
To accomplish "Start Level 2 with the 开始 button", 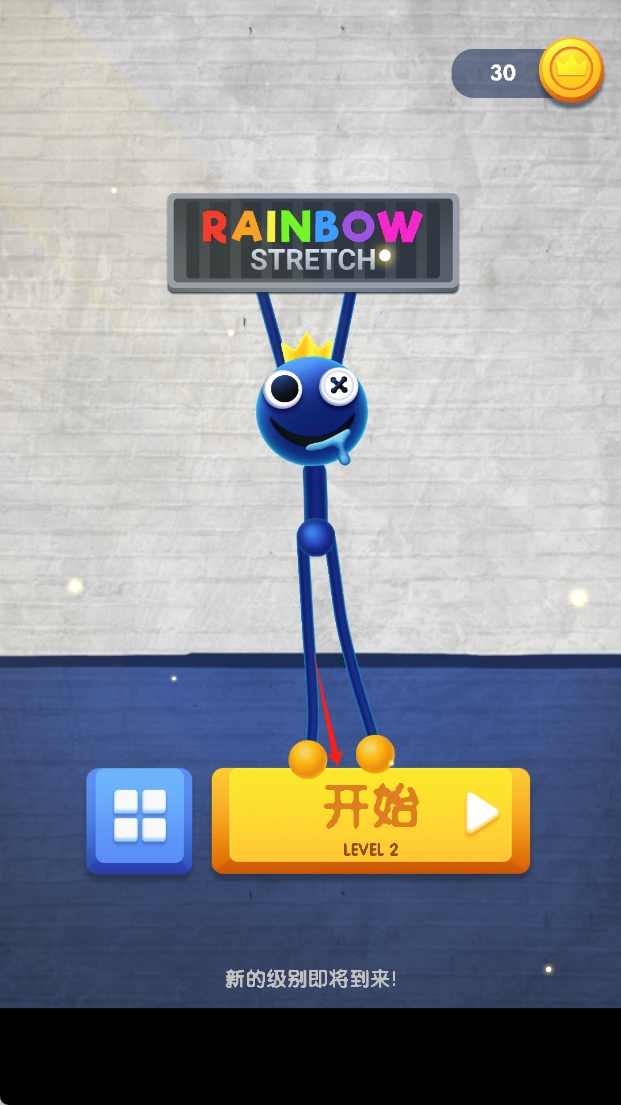I will (370, 819).
